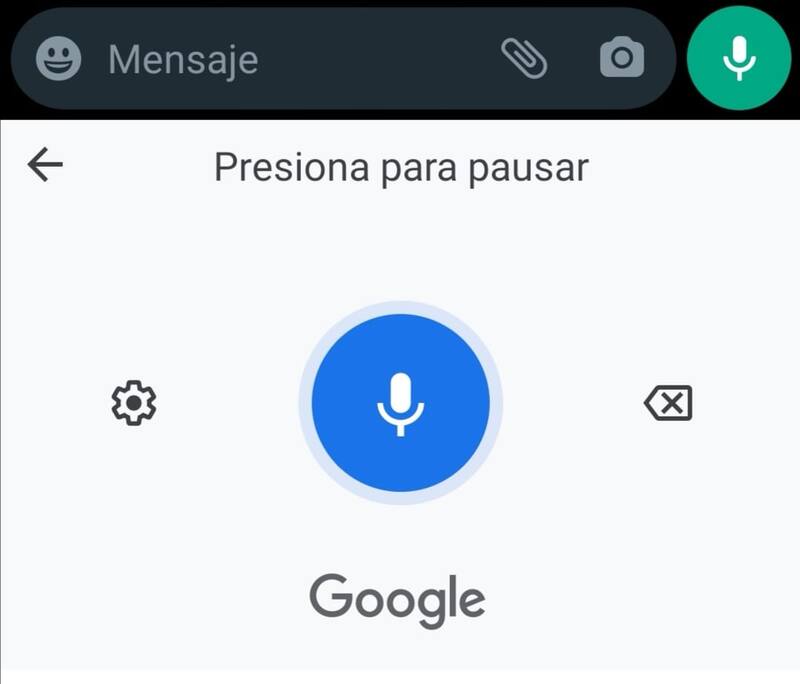Open voice typing settings gear
The image size is (800, 684).
point(133,403)
